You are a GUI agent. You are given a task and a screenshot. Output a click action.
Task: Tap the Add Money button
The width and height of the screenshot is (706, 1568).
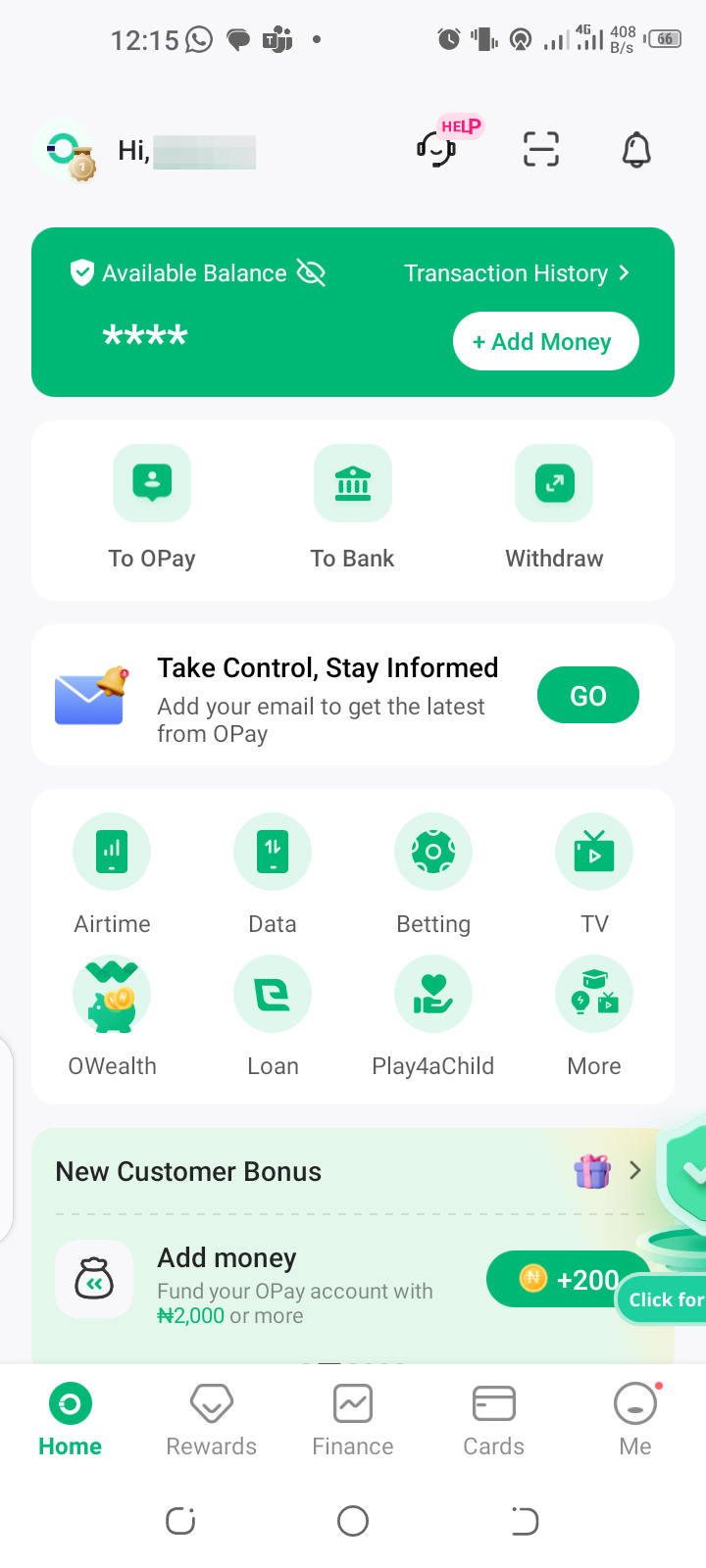tap(545, 341)
